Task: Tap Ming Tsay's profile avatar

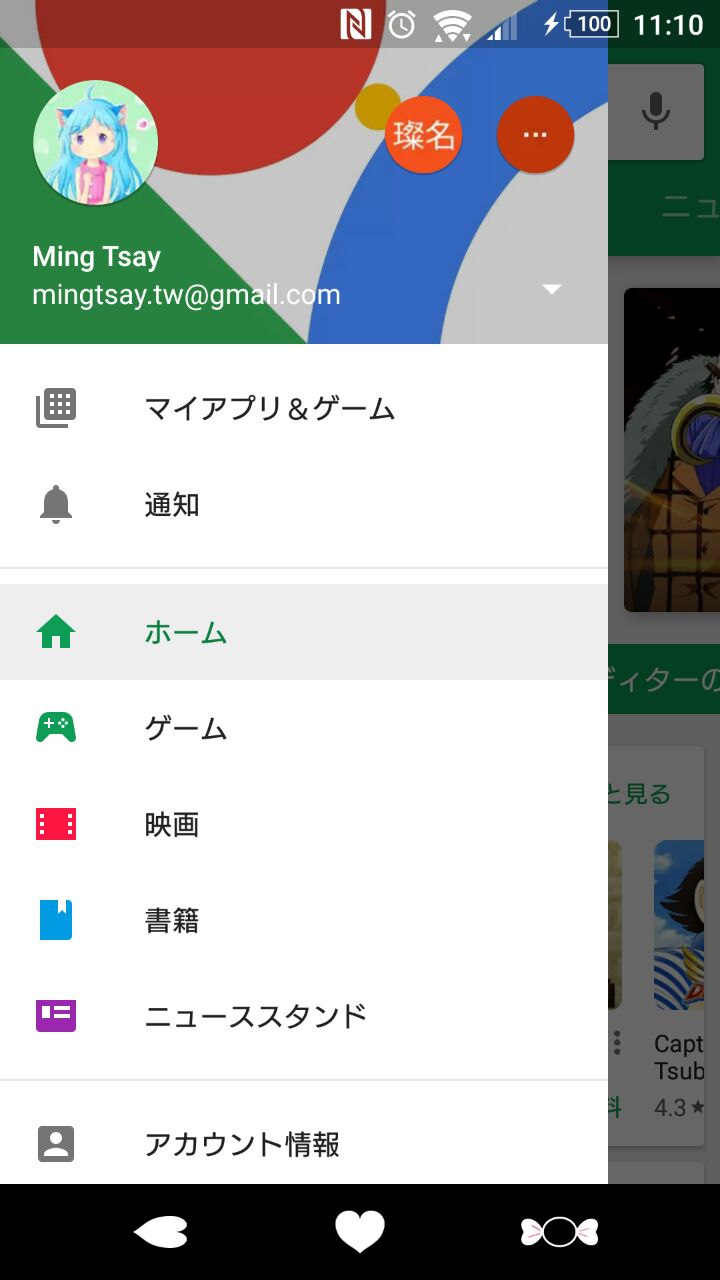Action: [x=95, y=143]
